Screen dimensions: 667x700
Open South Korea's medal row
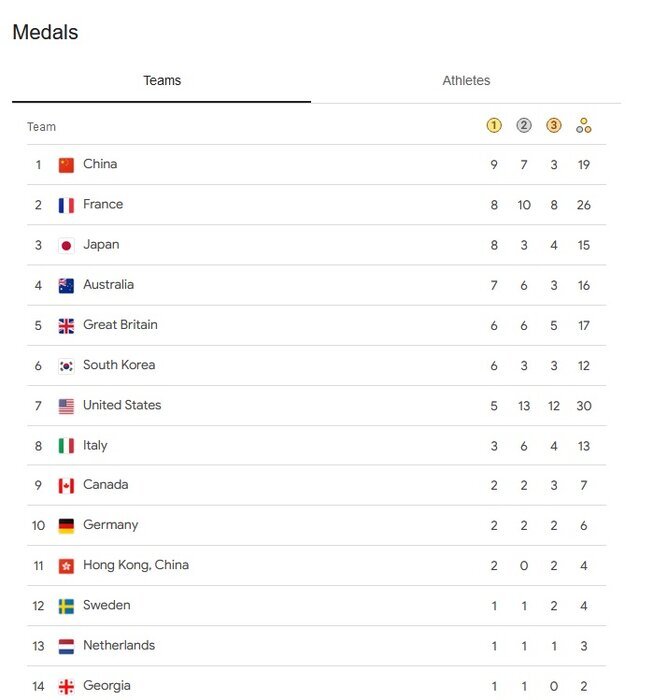click(119, 365)
